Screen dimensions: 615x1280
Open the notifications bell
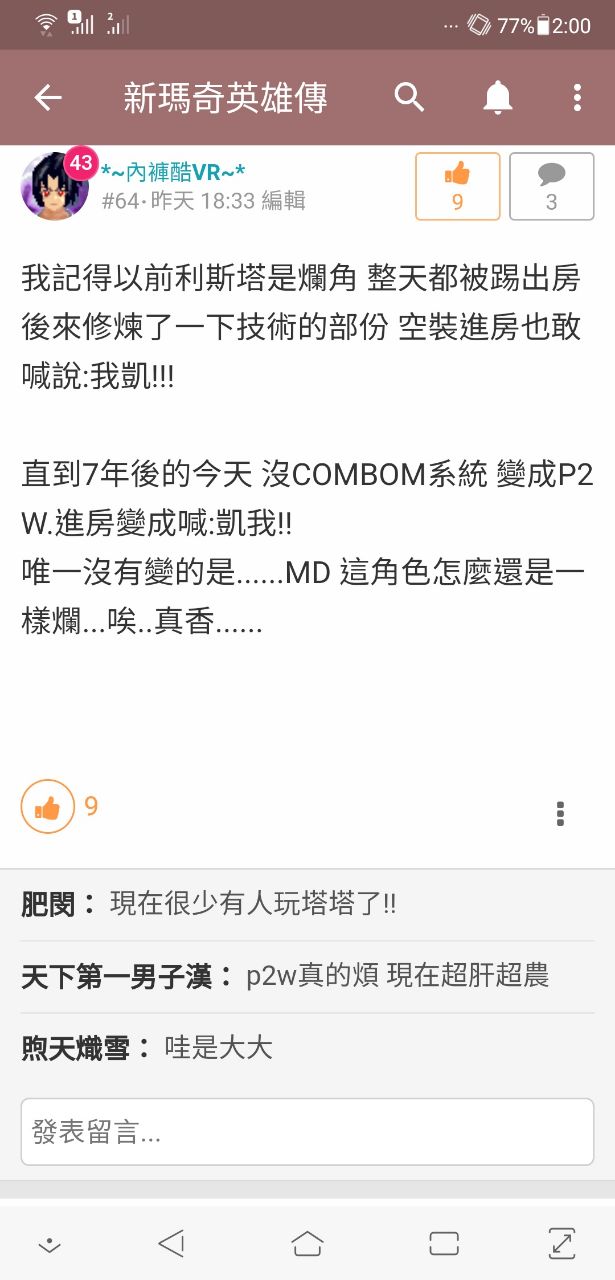click(497, 97)
